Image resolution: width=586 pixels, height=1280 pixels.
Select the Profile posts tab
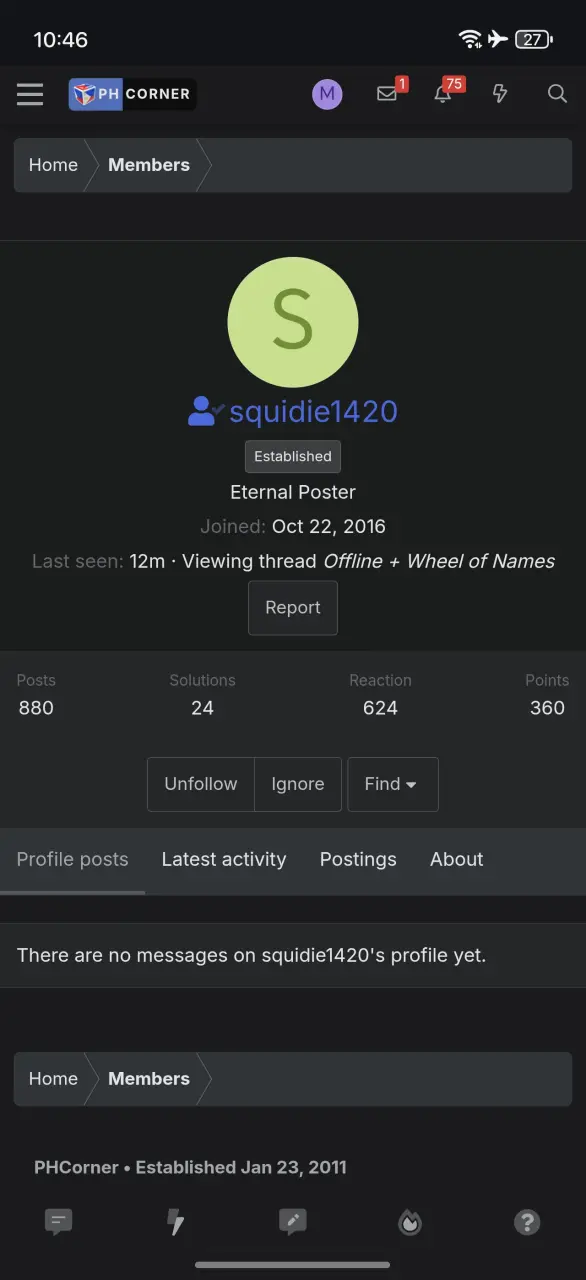pyautogui.click(x=73, y=860)
